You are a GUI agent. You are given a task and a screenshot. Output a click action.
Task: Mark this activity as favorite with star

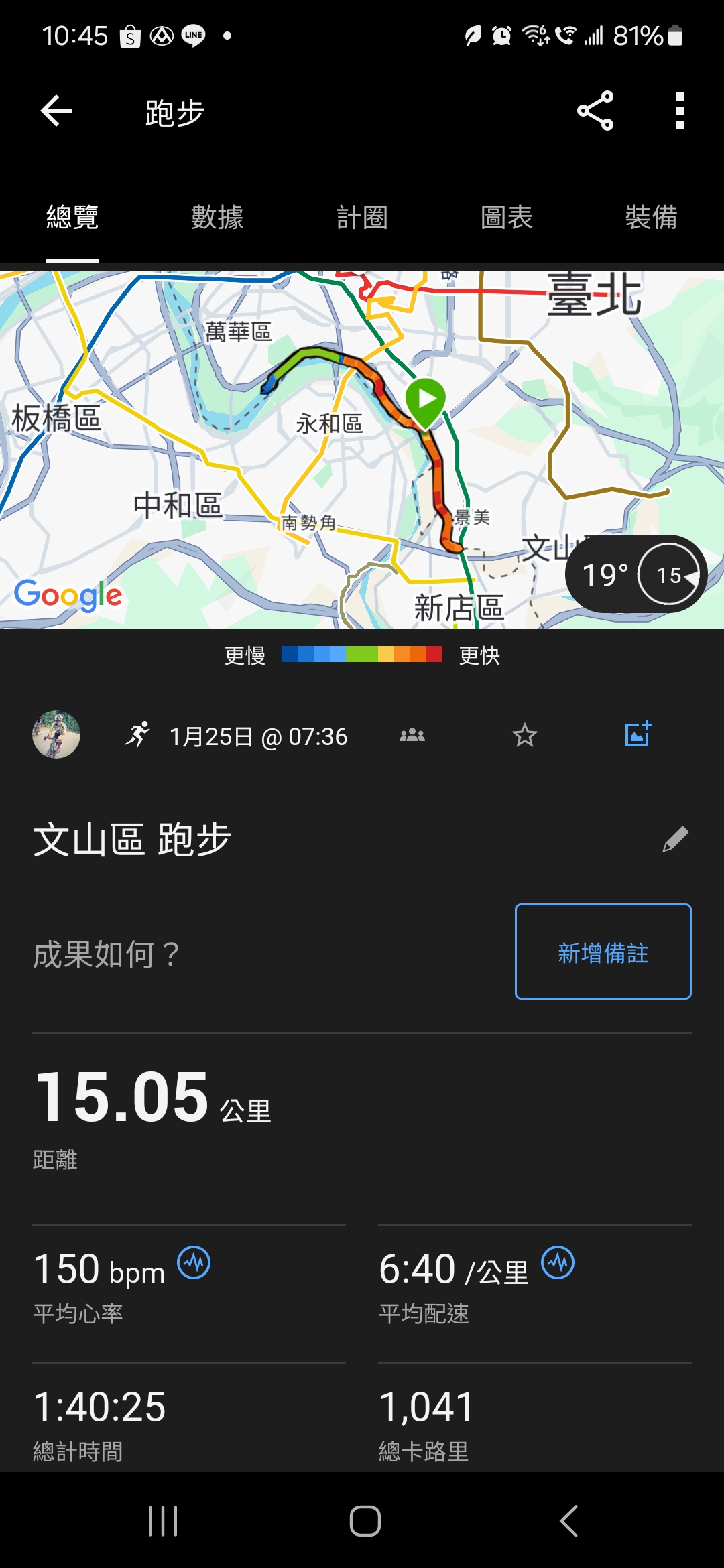[x=524, y=735]
